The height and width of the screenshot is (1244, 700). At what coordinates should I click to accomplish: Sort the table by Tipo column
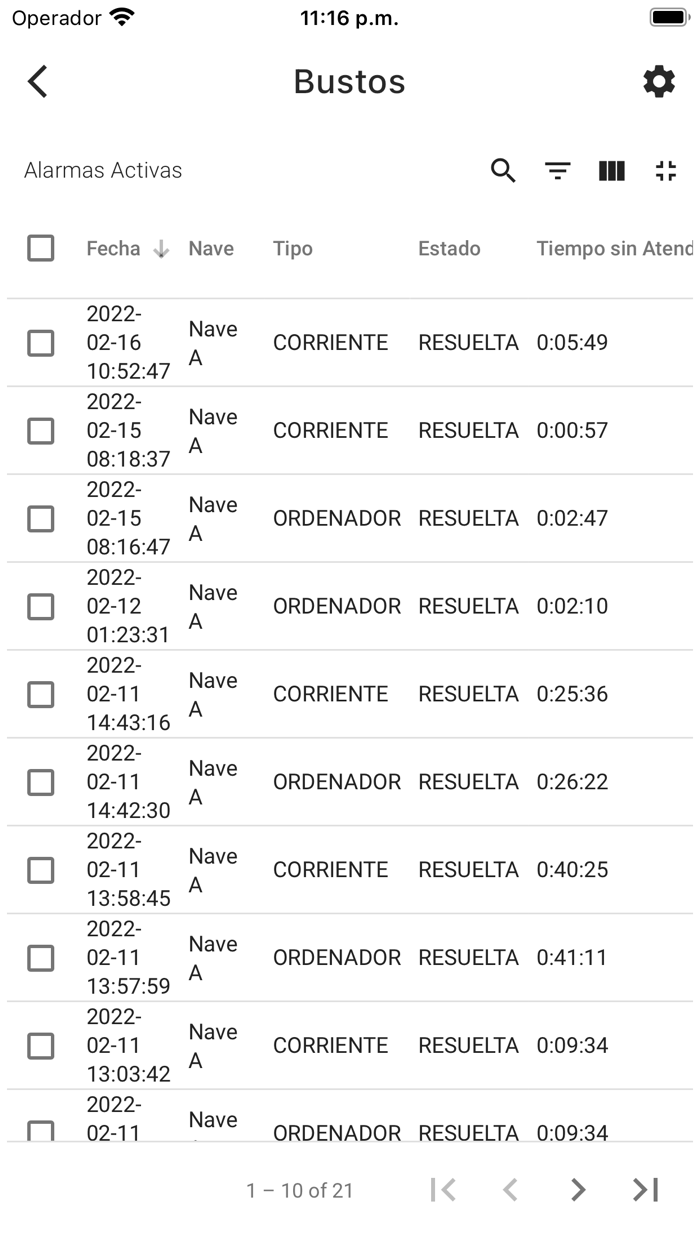pyautogui.click(x=293, y=249)
